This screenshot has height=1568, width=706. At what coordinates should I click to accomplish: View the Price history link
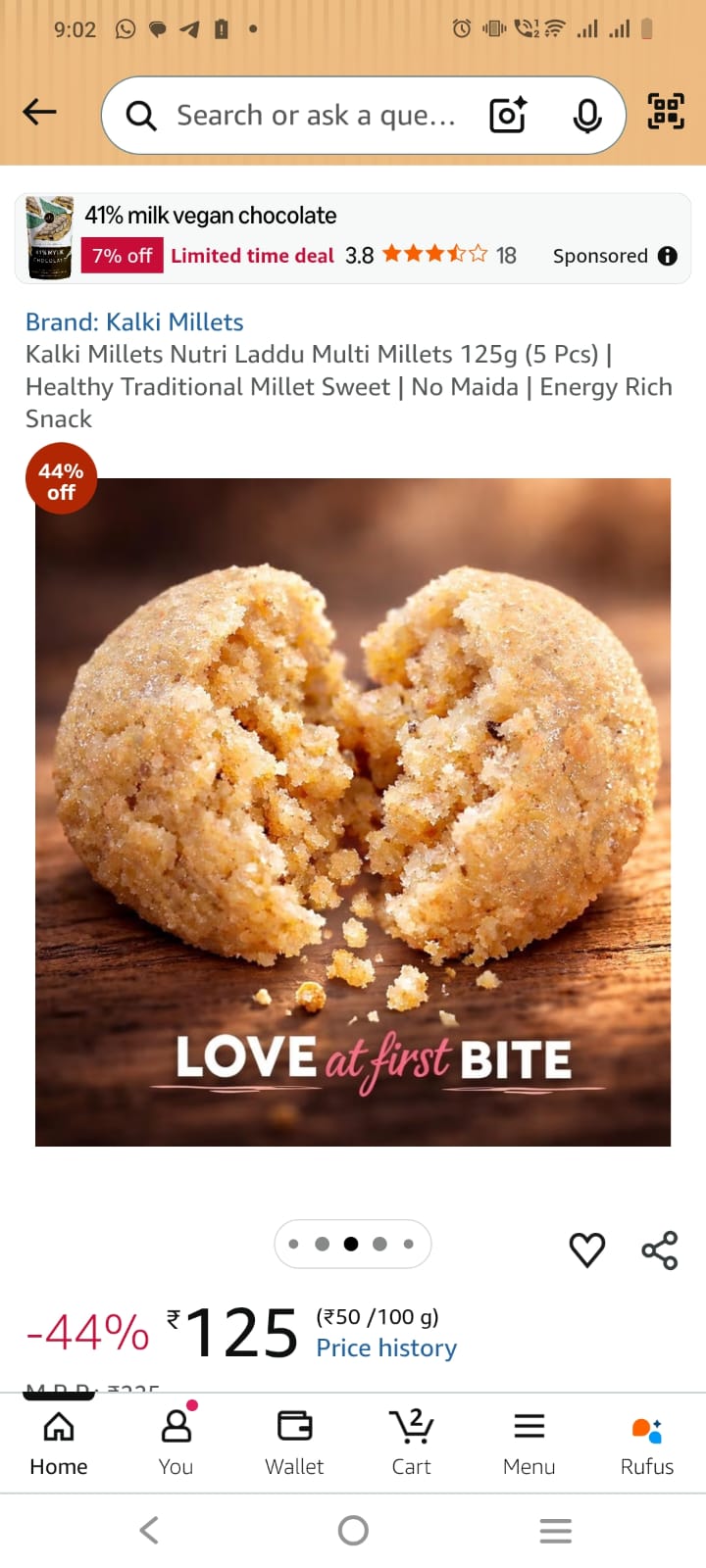tap(386, 1348)
